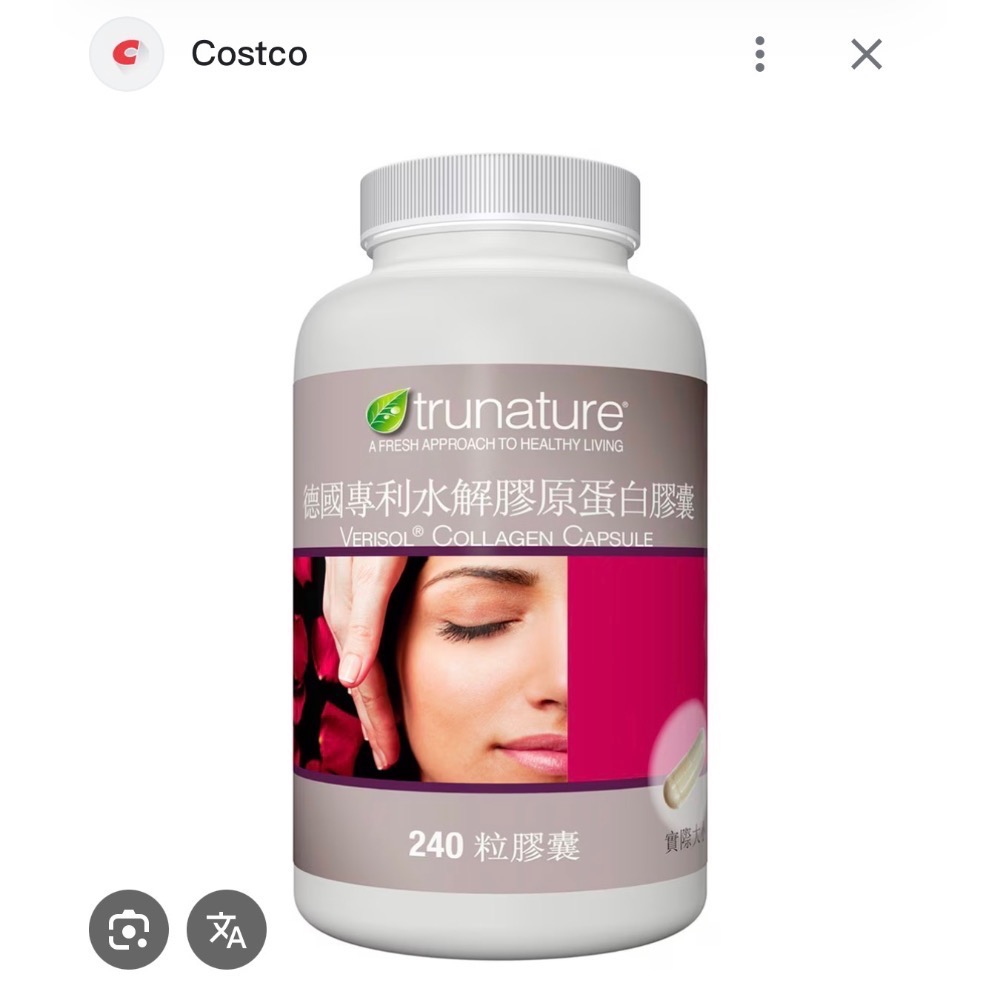The height and width of the screenshot is (1000, 1000).
Task: Open the trunature collagen product image
Action: [500, 560]
